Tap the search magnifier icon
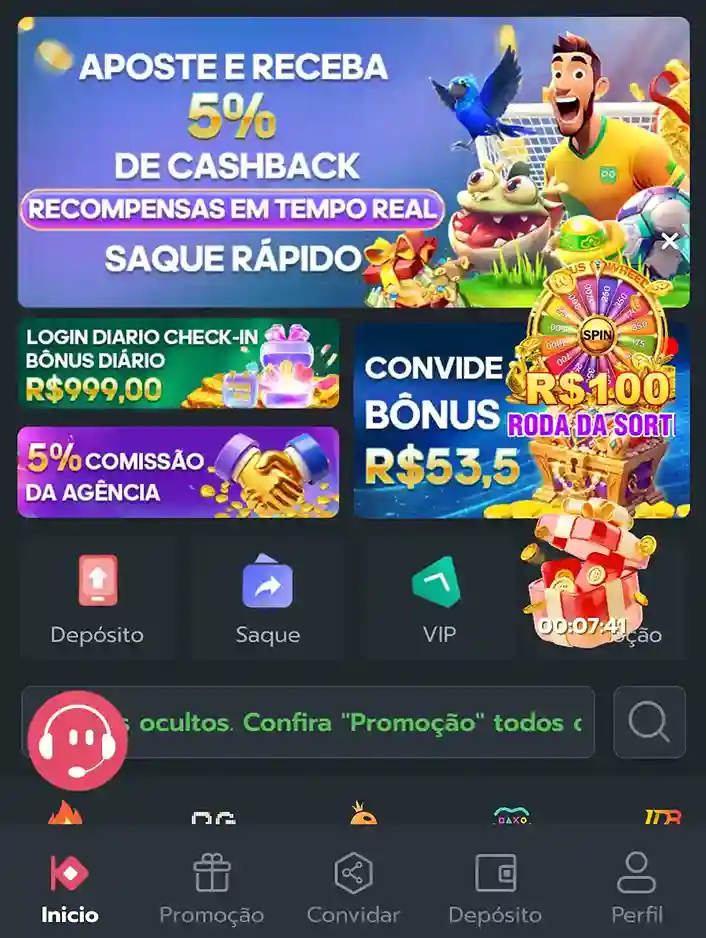 pos(649,721)
